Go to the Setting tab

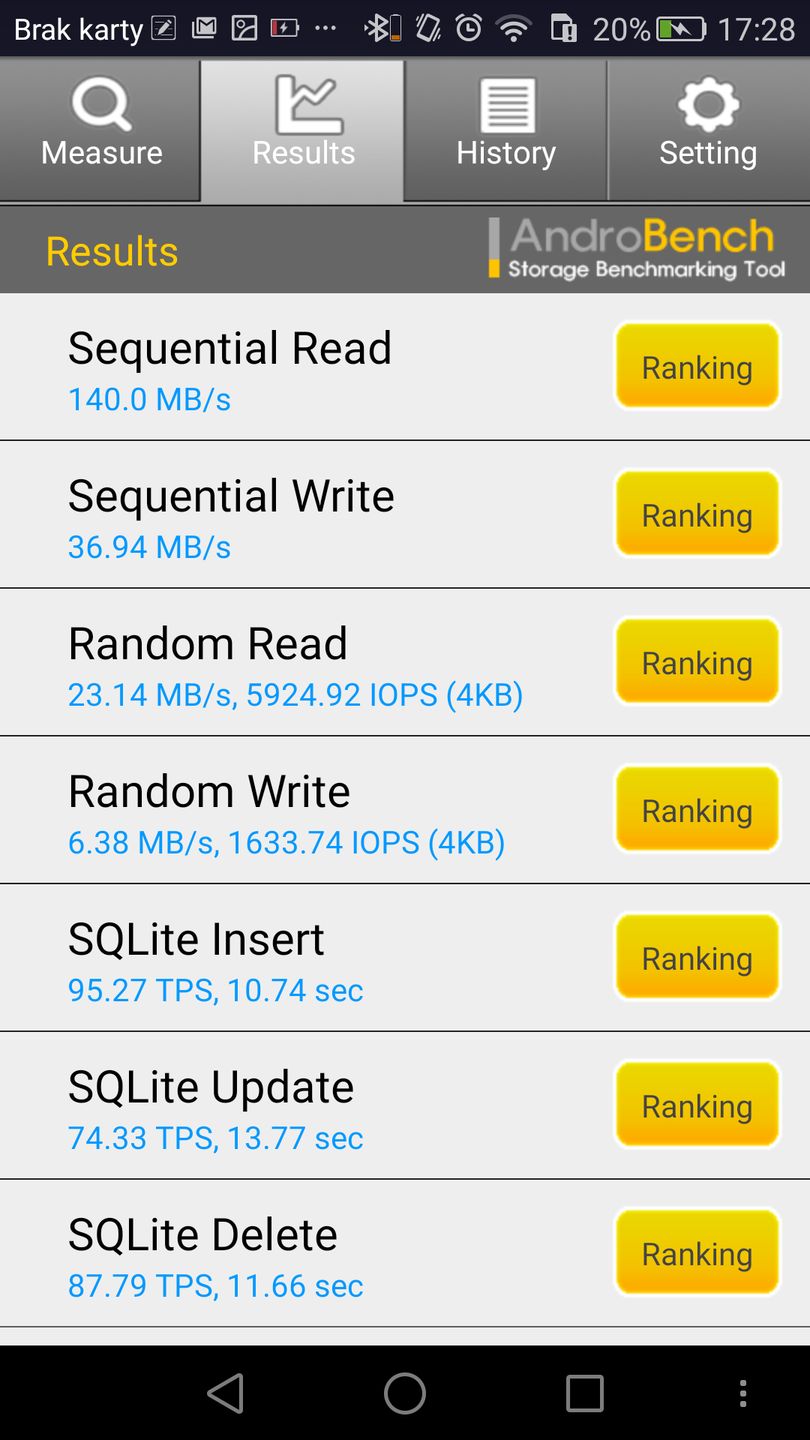(708, 129)
